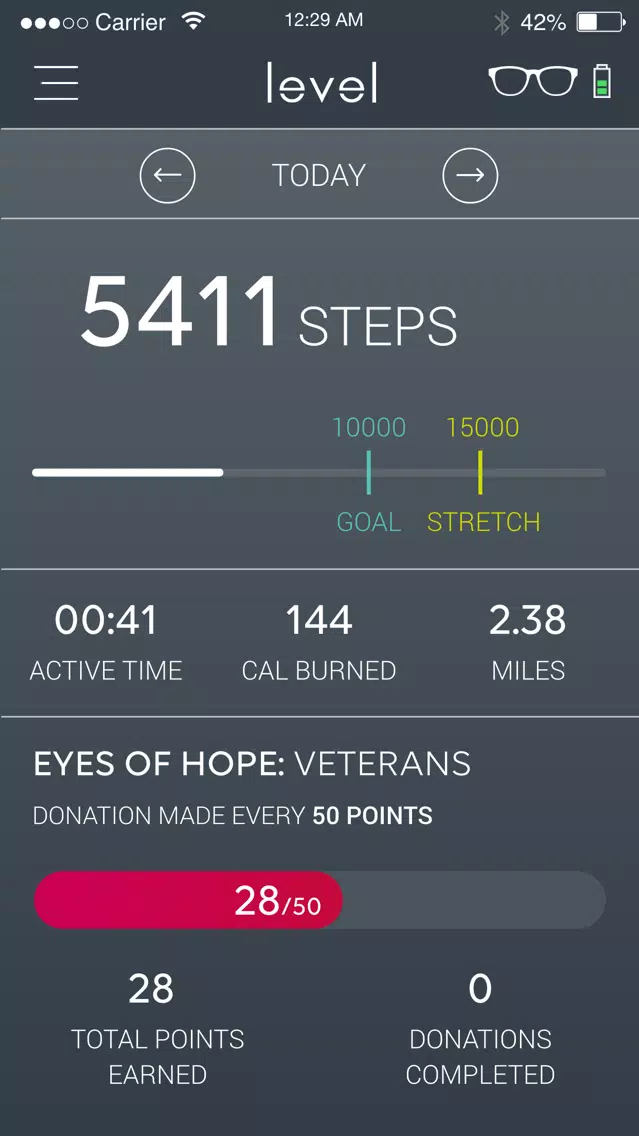
Task: Go to the next day
Action: 470,175
